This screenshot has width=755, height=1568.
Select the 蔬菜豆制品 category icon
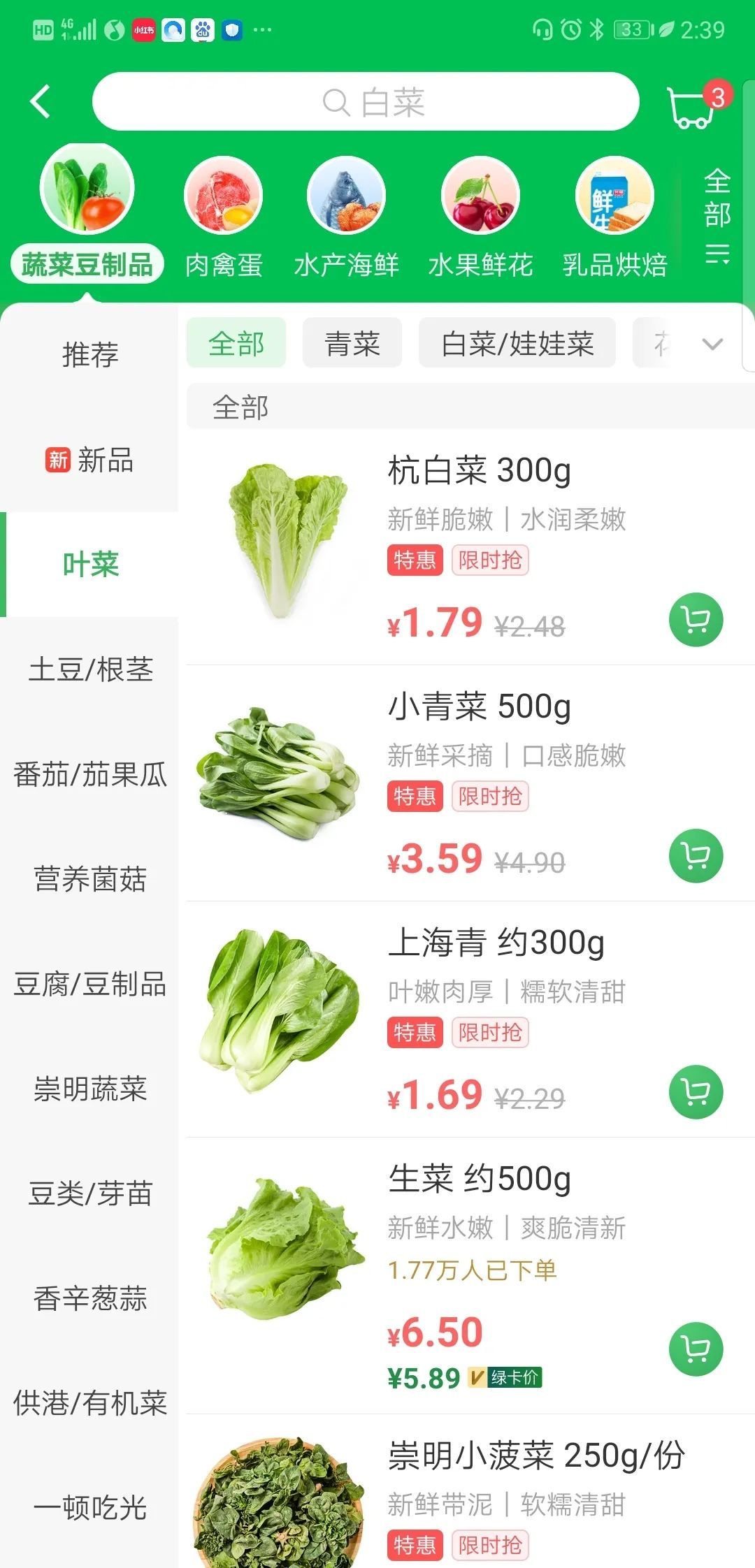tap(88, 196)
